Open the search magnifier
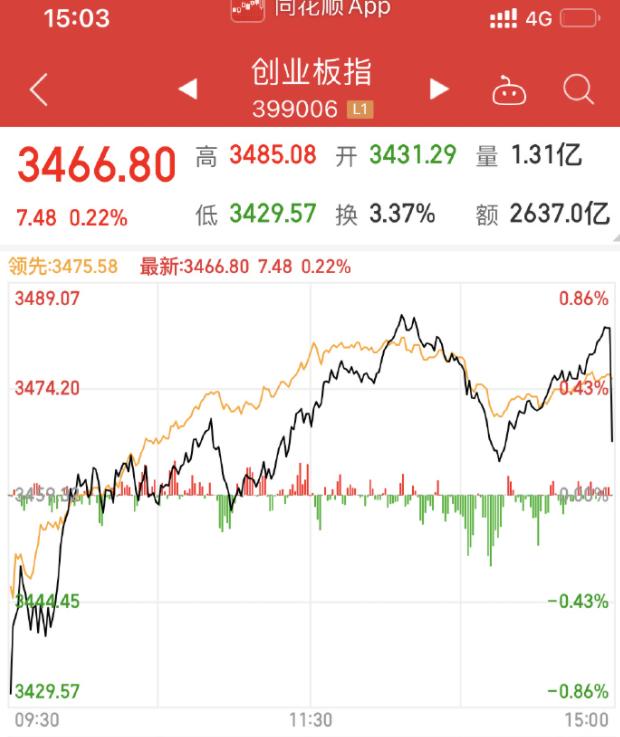Image resolution: width=620 pixels, height=737 pixels. [579, 90]
